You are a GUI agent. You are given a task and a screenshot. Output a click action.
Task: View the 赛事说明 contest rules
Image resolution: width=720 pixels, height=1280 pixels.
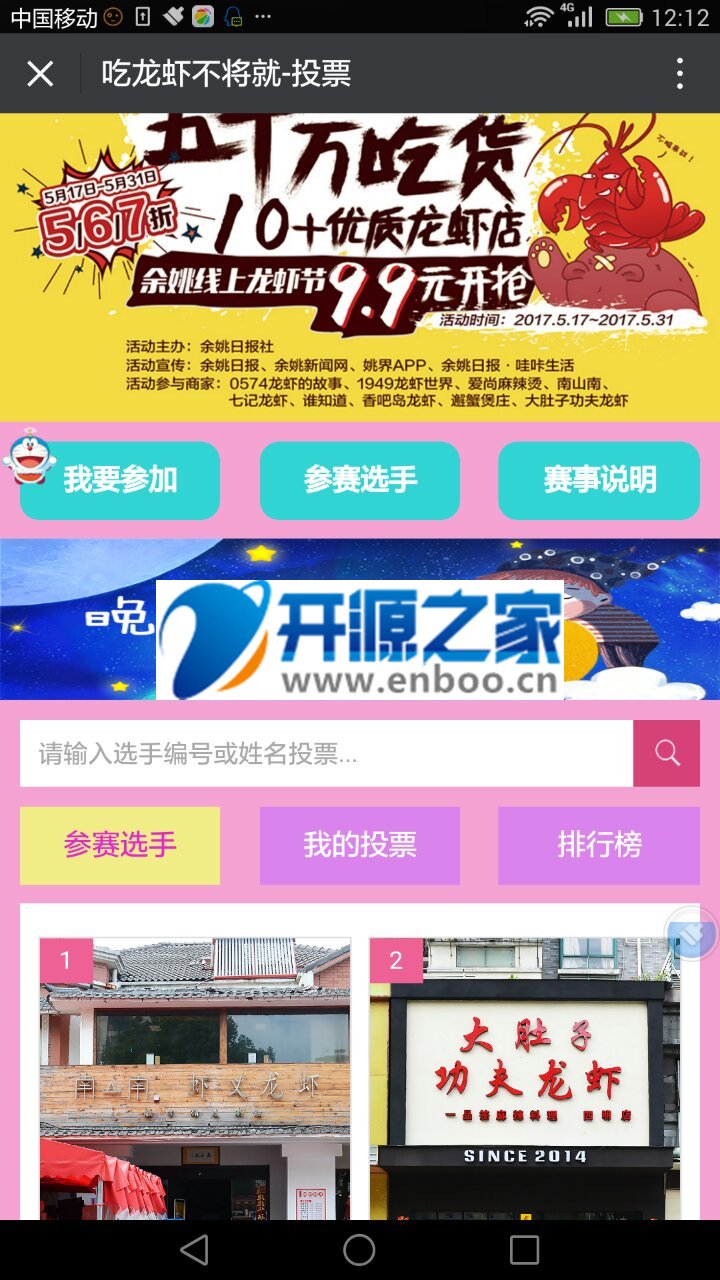(599, 480)
